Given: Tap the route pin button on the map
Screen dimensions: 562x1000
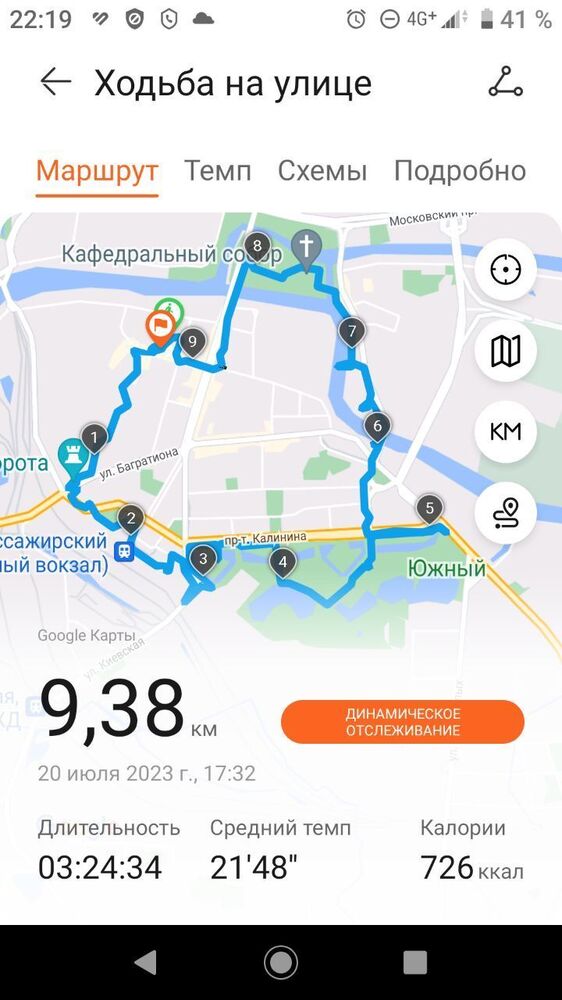Looking at the screenshot, I should coord(505,513).
